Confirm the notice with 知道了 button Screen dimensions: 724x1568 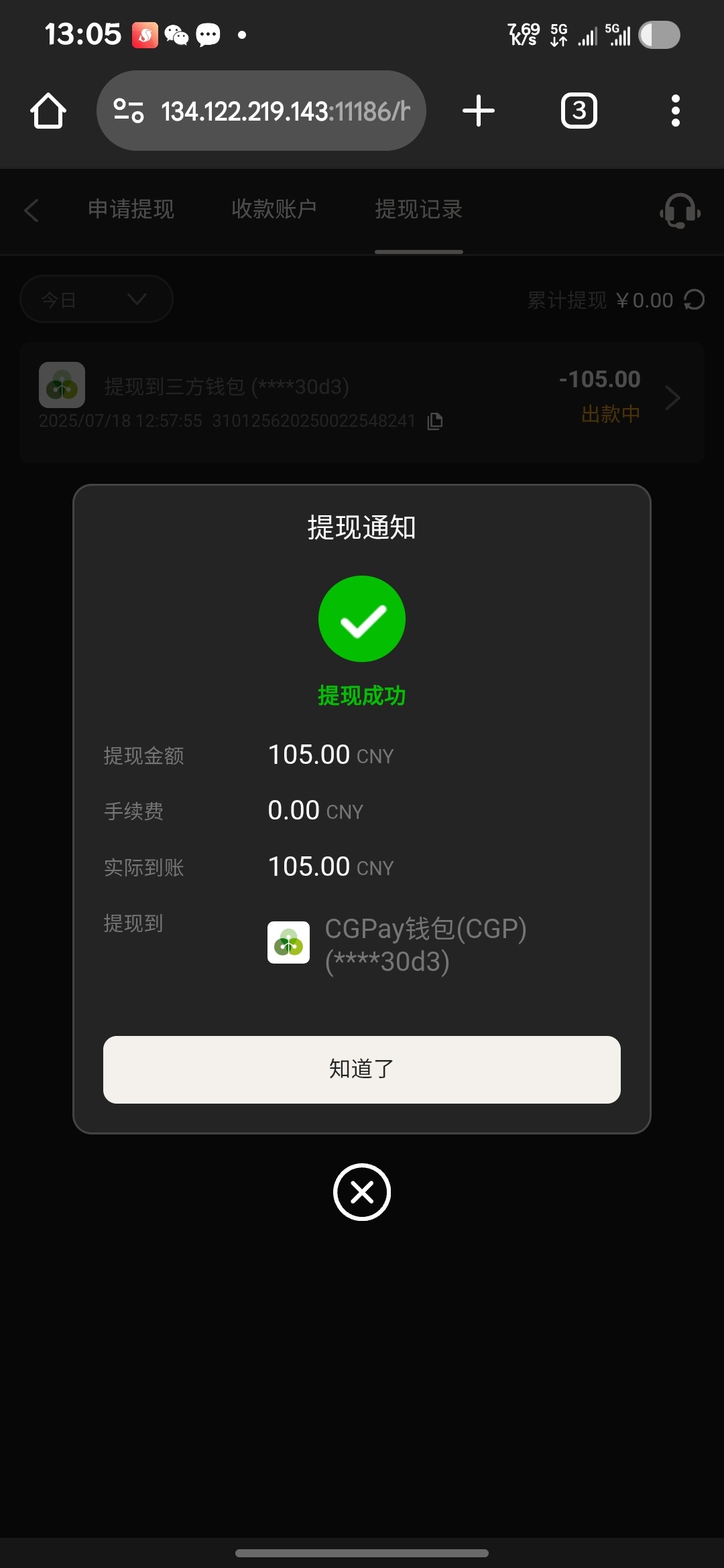coord(361,1069)
